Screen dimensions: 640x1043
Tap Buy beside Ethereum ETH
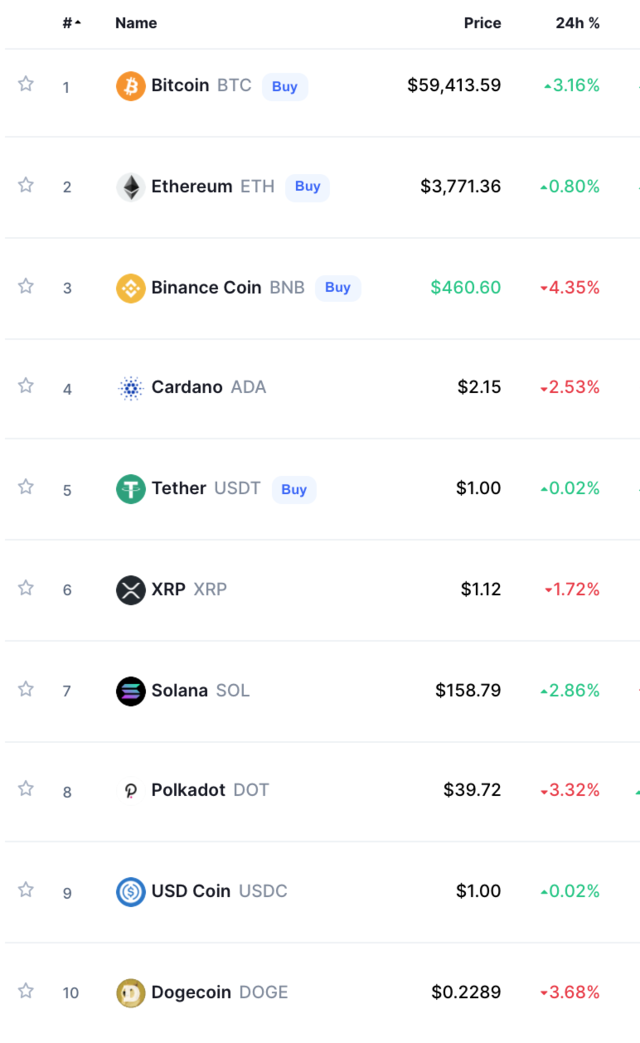(x=307, y=187)
